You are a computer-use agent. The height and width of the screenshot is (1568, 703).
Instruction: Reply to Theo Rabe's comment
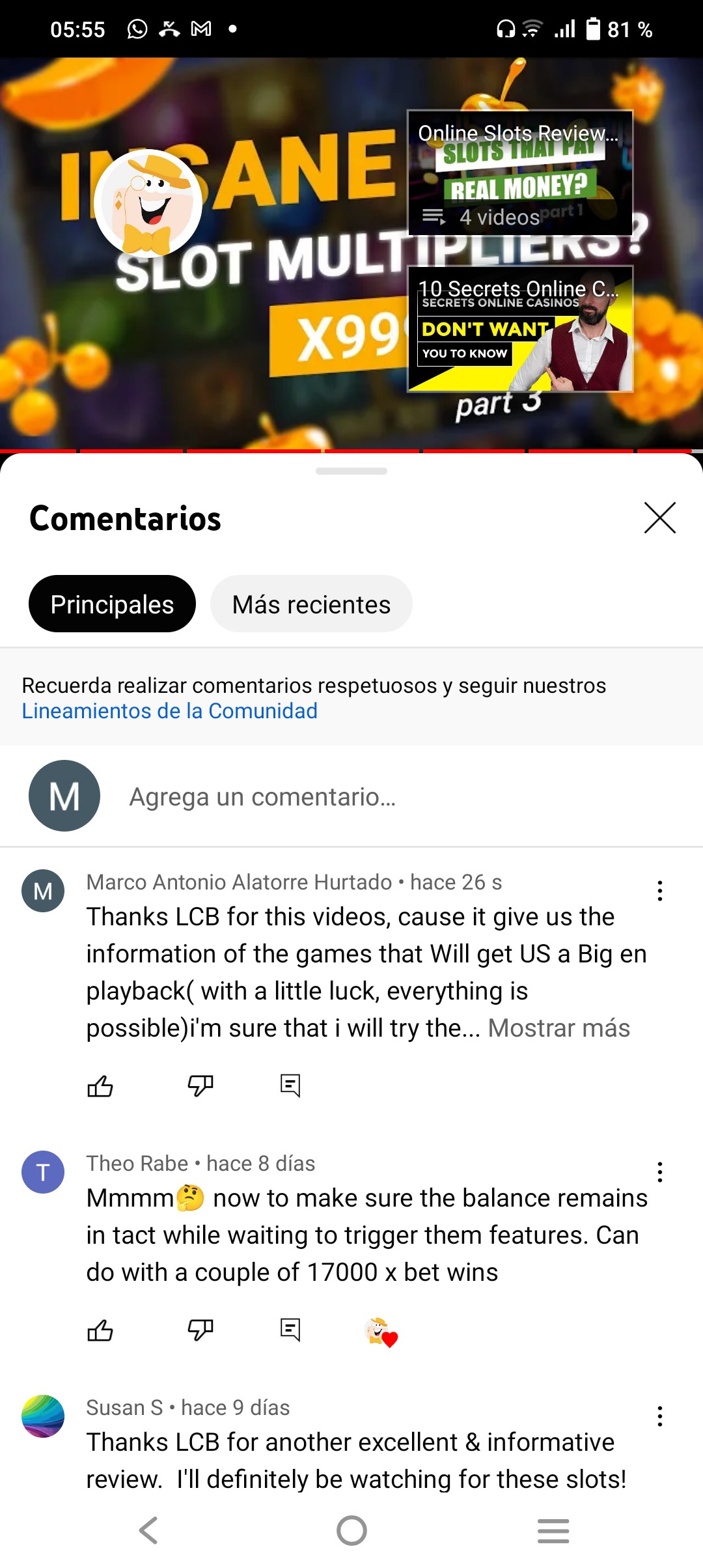click(x=290, y=1330)
